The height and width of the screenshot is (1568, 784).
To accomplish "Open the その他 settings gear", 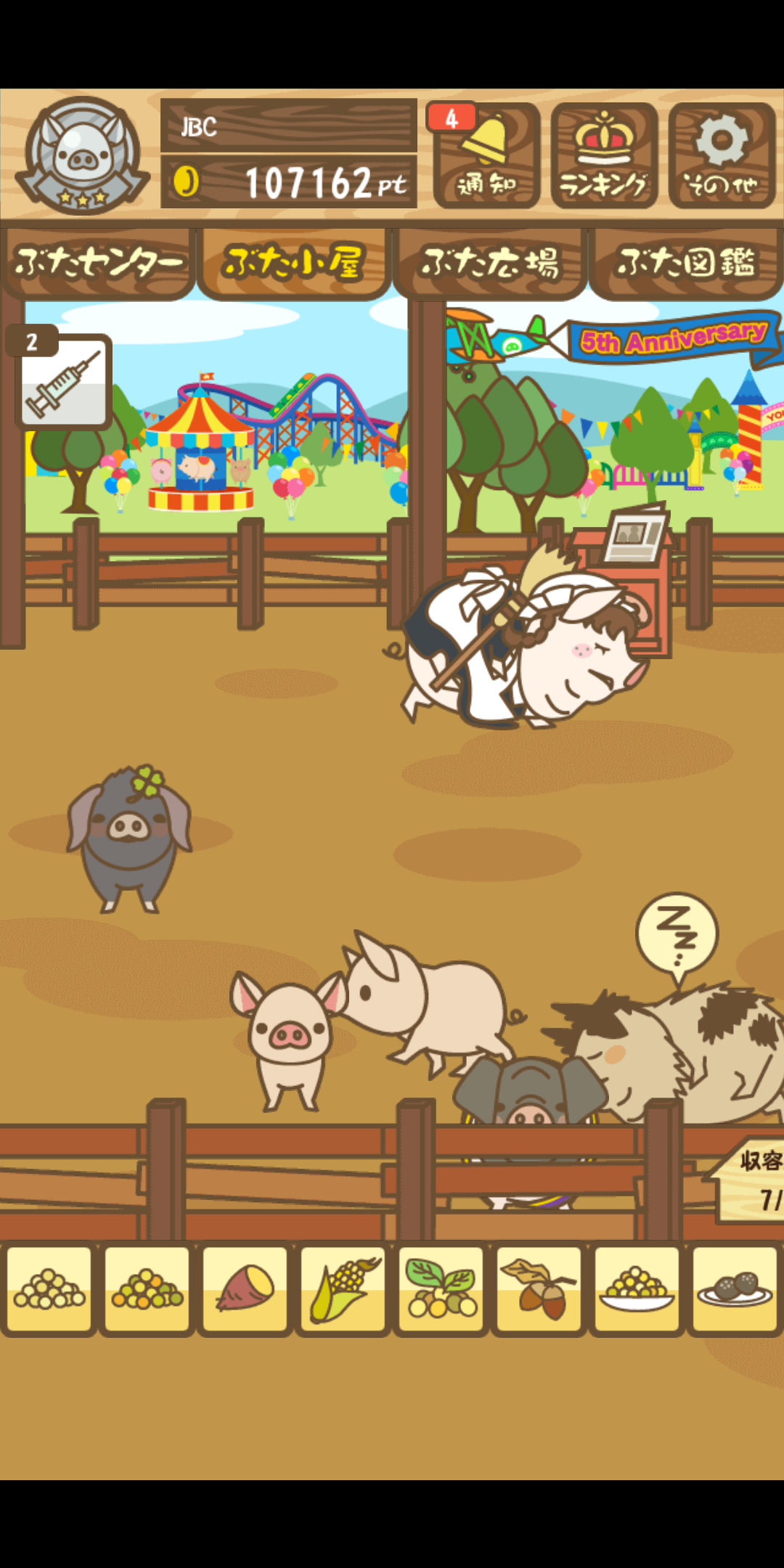I will click(722, 155).
